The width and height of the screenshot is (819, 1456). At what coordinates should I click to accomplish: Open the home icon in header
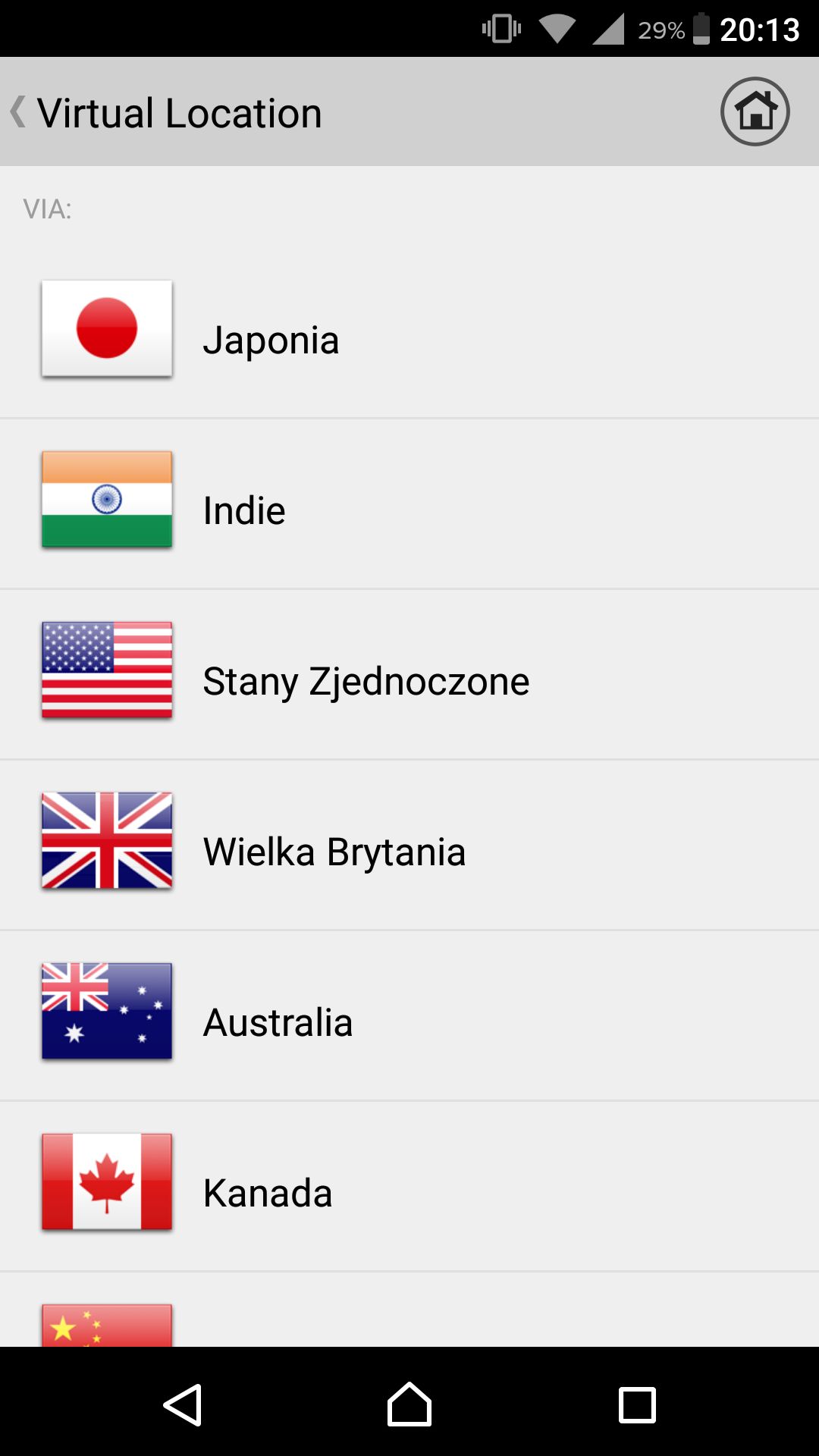click(755, 111)
